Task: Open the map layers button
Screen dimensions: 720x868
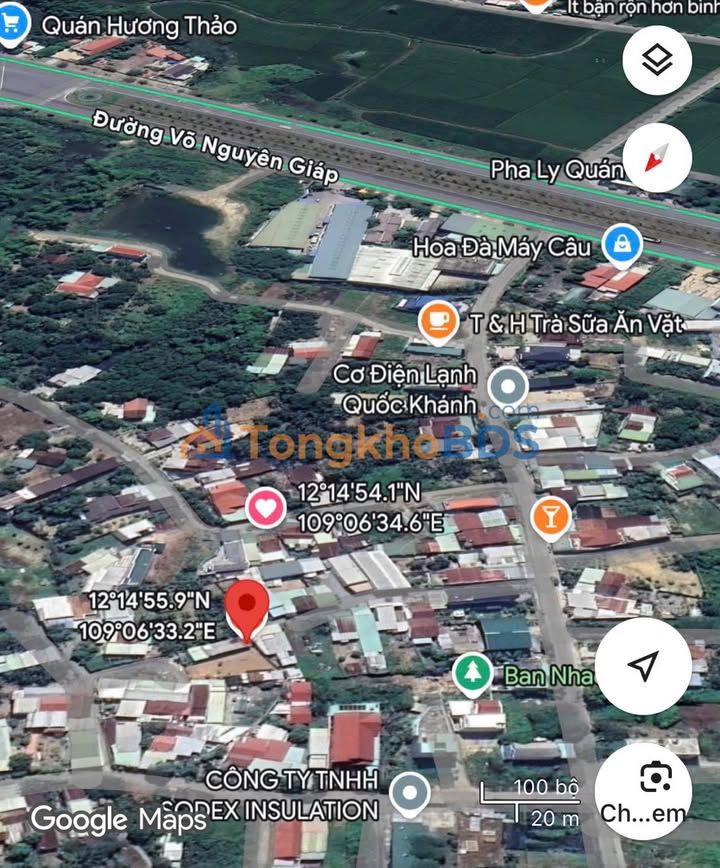Action: click(657, 60)
